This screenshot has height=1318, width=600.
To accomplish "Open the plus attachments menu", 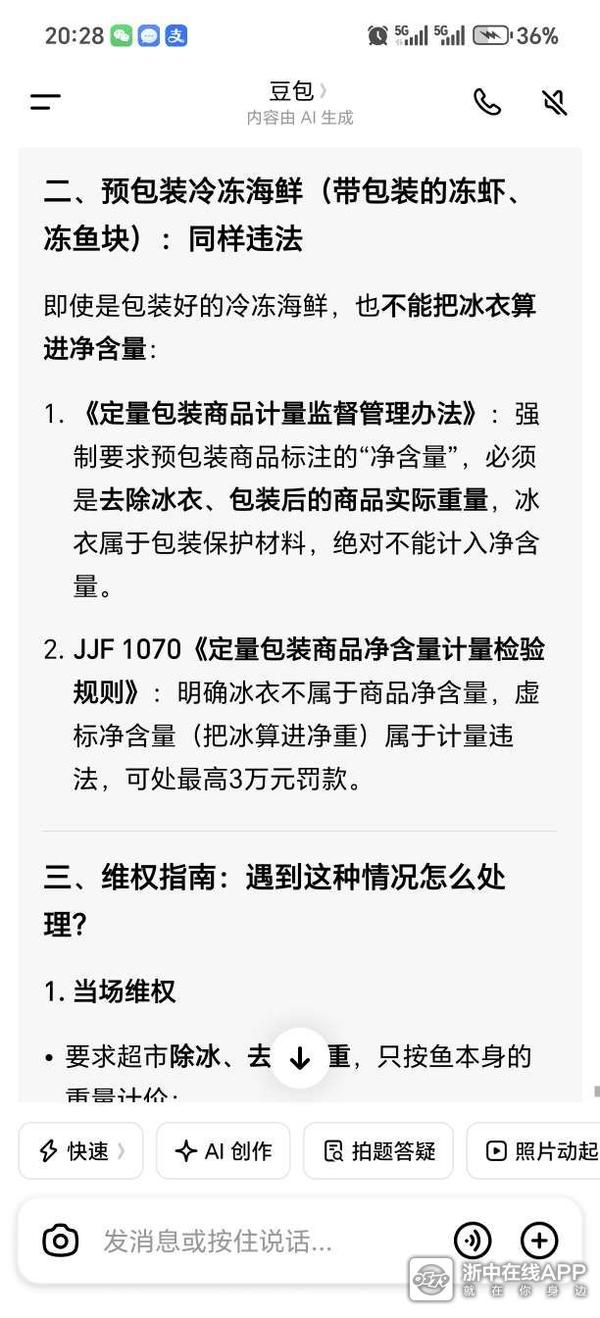I will point(539,1241).
